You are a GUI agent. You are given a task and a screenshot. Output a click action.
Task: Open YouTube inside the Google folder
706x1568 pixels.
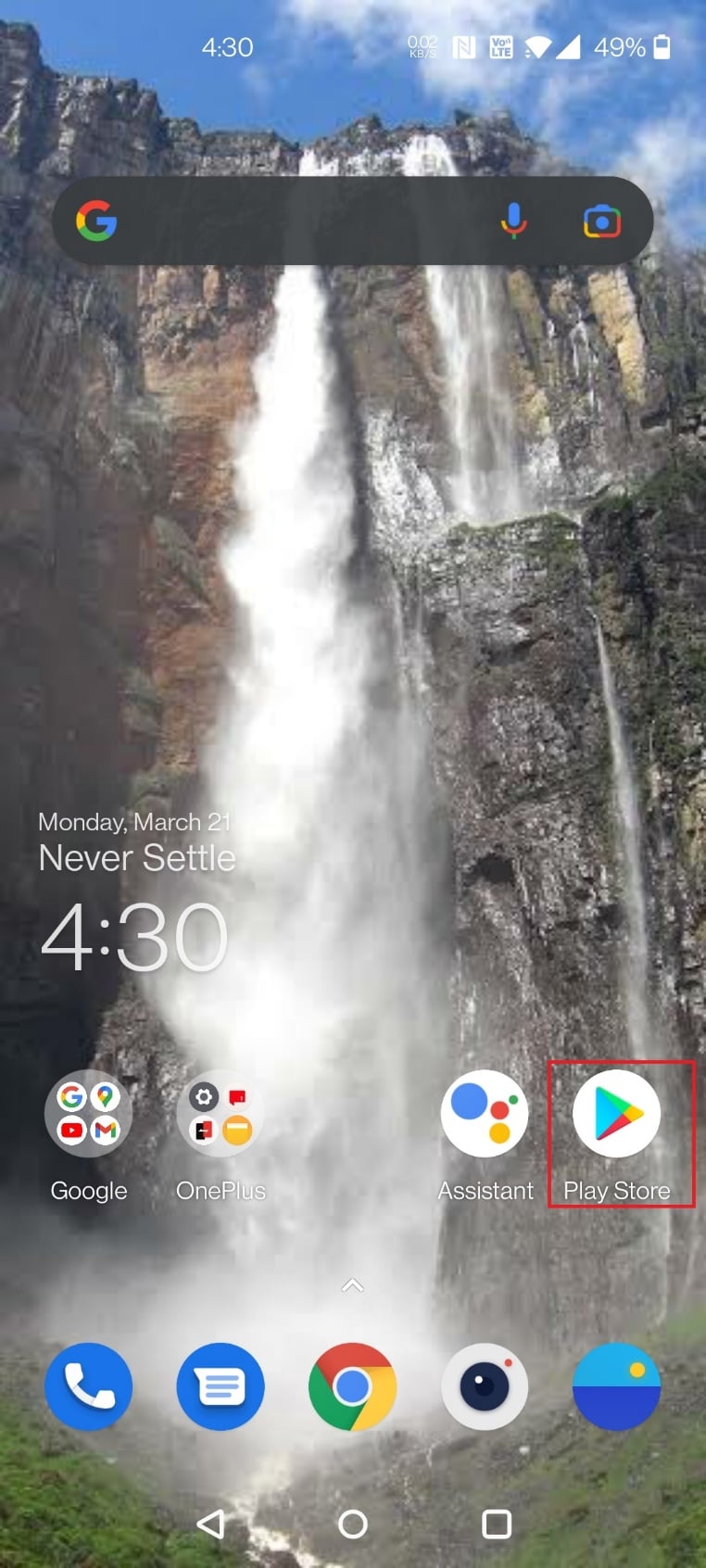(x=73, y=1131)
